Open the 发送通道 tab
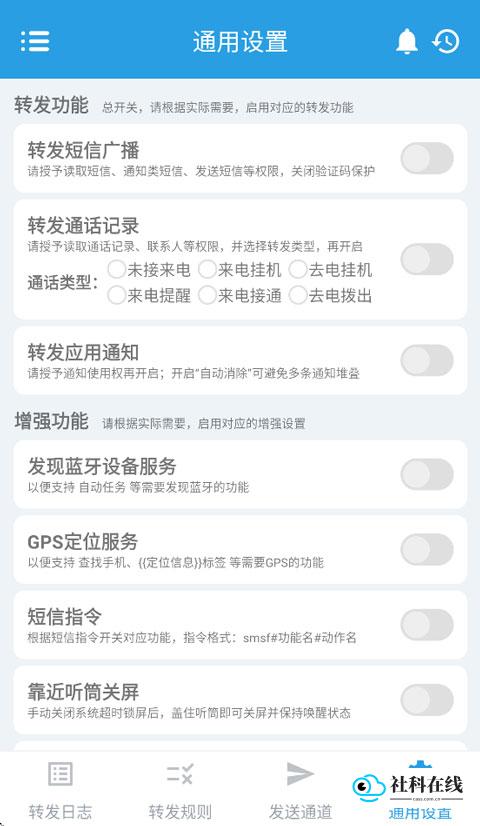Screen dimensions: 480x826 [x=300, y=789]
